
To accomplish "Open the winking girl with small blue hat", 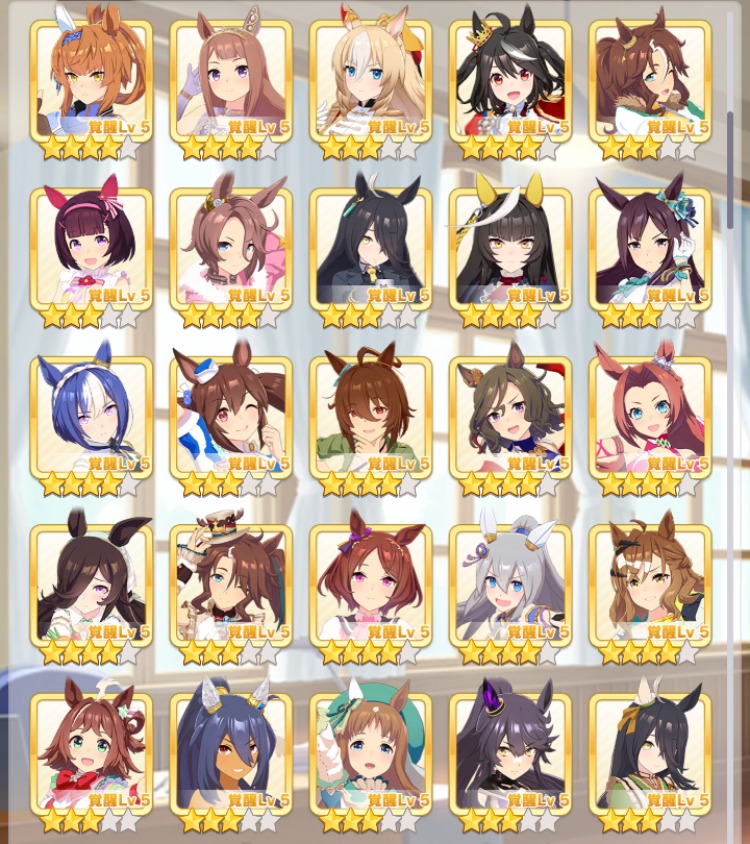I will tap(231, 415).
